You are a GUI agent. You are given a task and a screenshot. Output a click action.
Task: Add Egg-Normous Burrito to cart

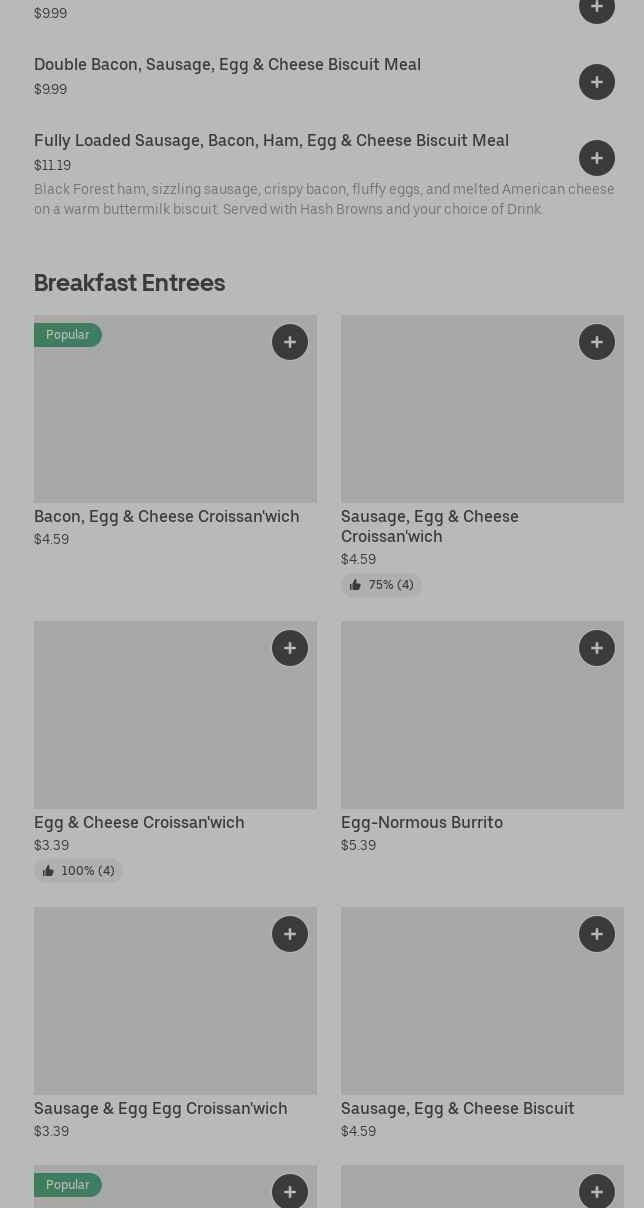click(597, 648)
